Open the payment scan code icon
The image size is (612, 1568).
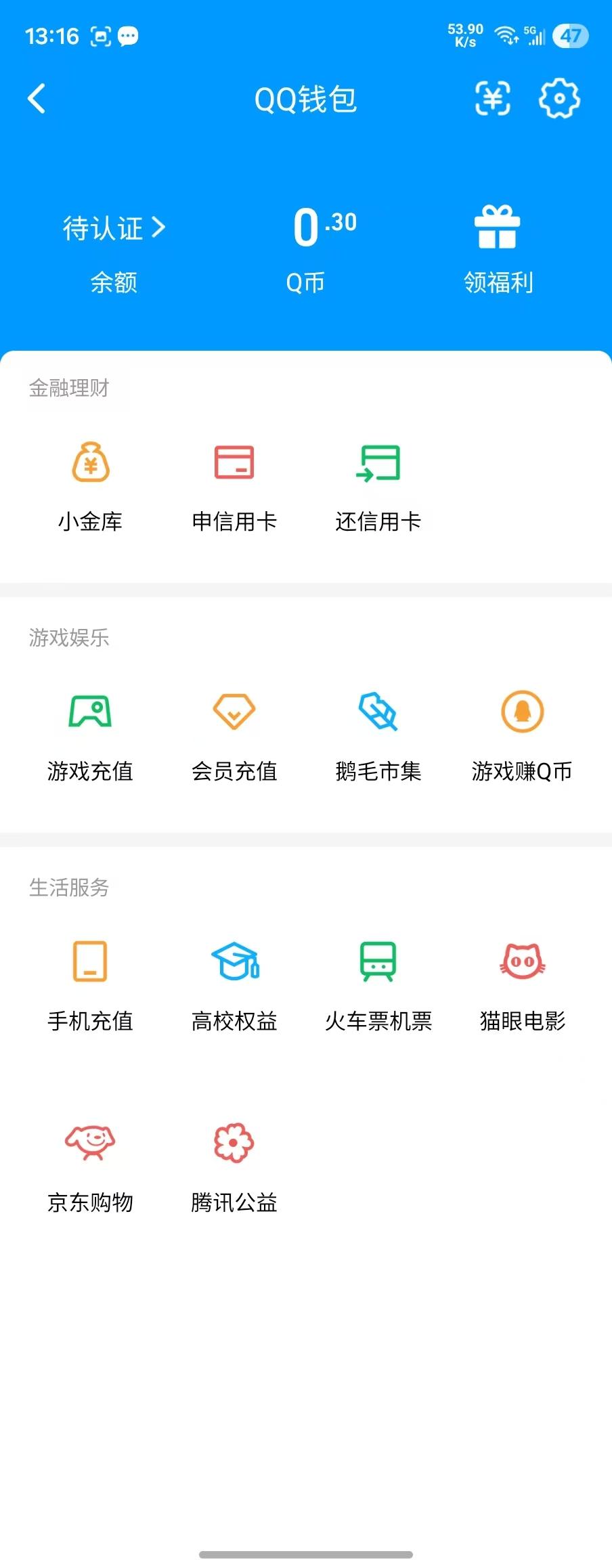click(x=493, y=99)
